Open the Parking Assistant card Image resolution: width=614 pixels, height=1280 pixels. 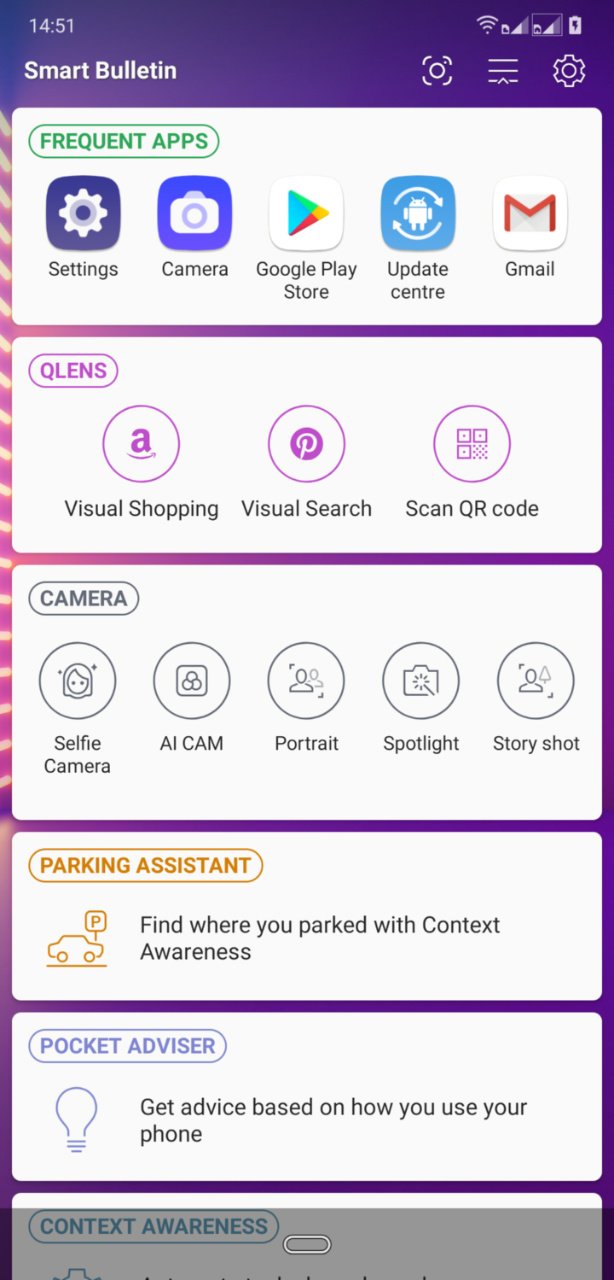[307, 916]
